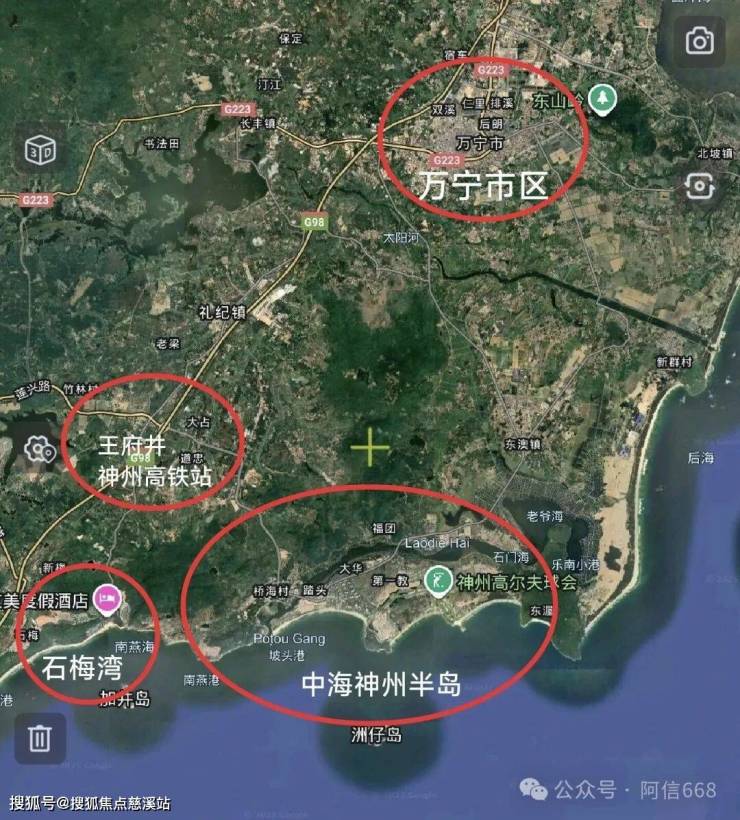740x820 pixels.
Task: Tap the camera-rotate icon below the camera
Action: pyautogui.click(x=699, y=187)
